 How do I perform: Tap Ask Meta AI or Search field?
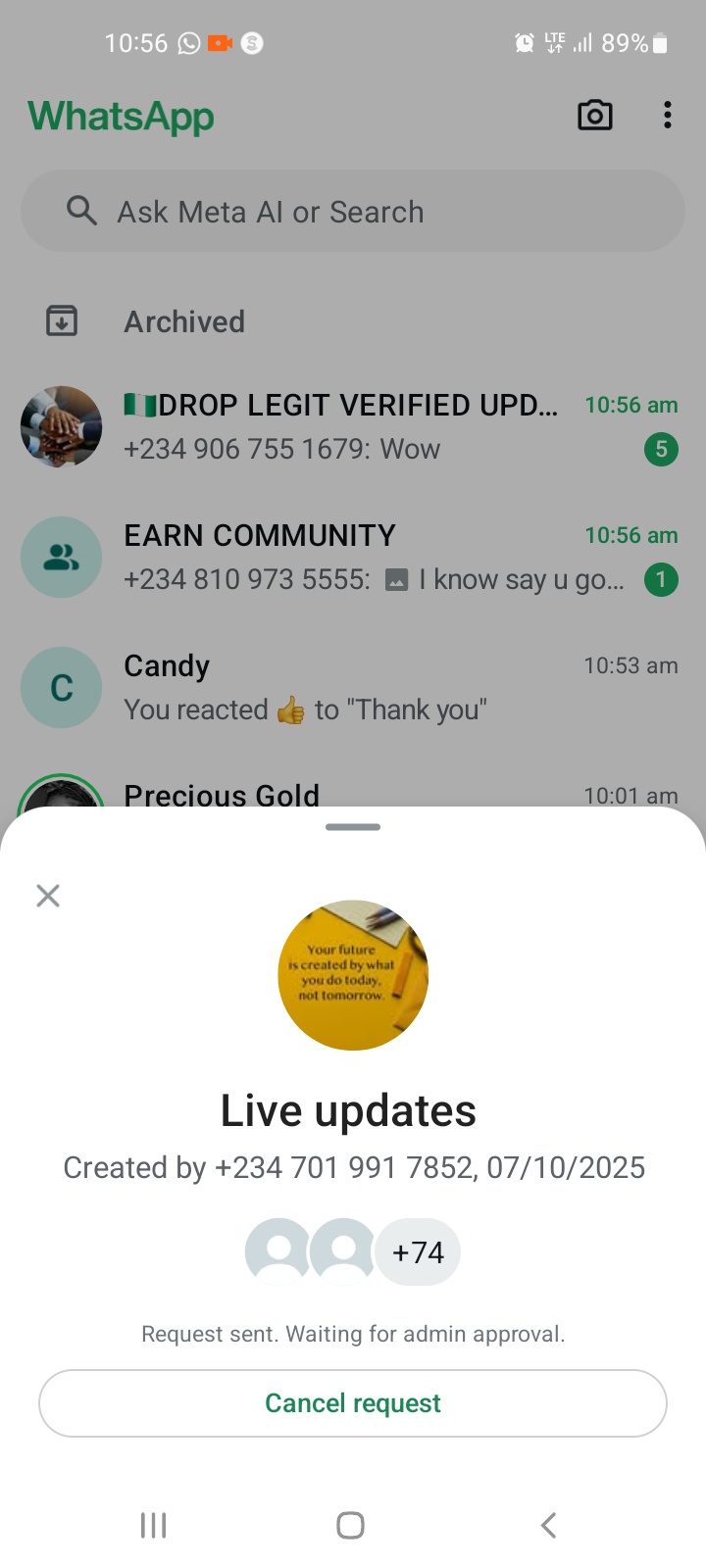tap(353, 212)
